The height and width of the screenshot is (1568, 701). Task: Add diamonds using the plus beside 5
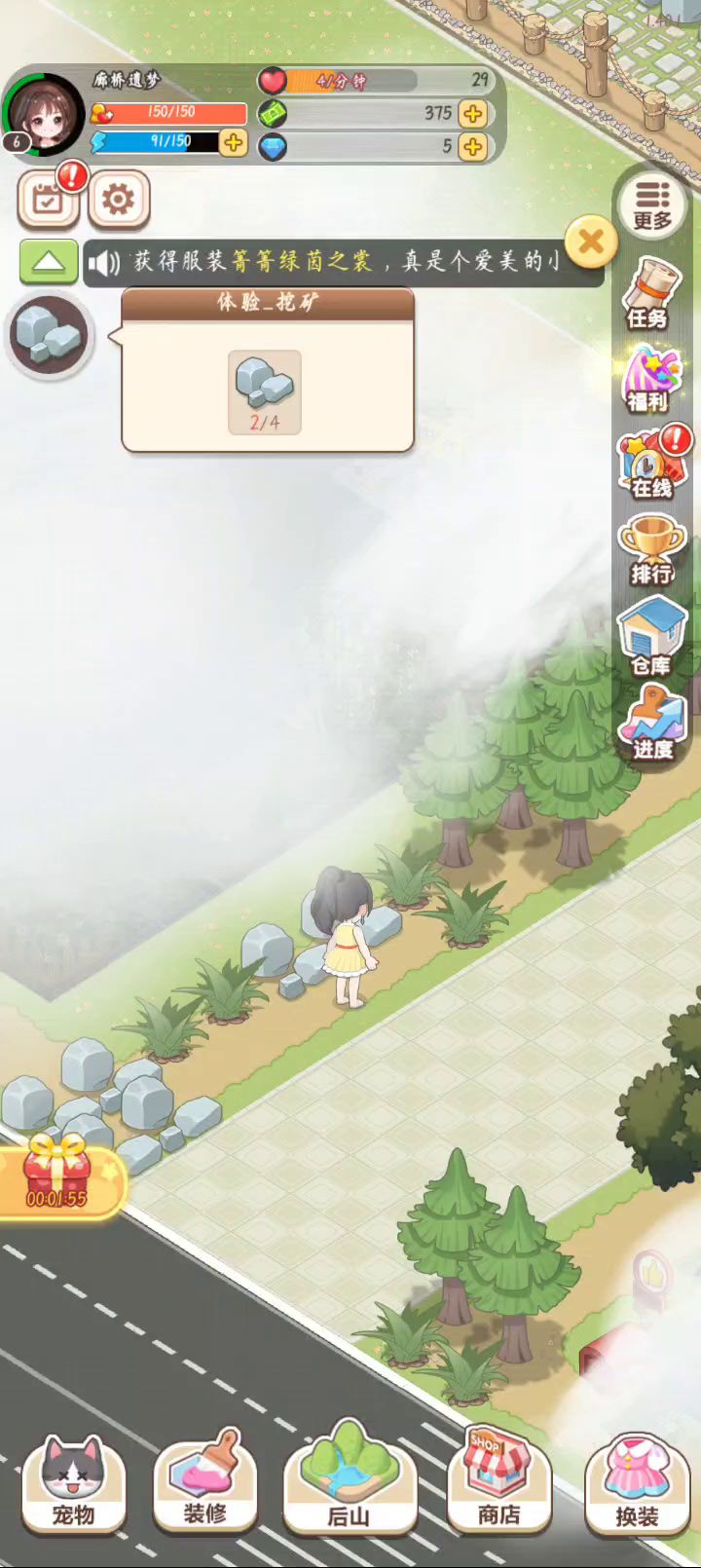[473, 146]
